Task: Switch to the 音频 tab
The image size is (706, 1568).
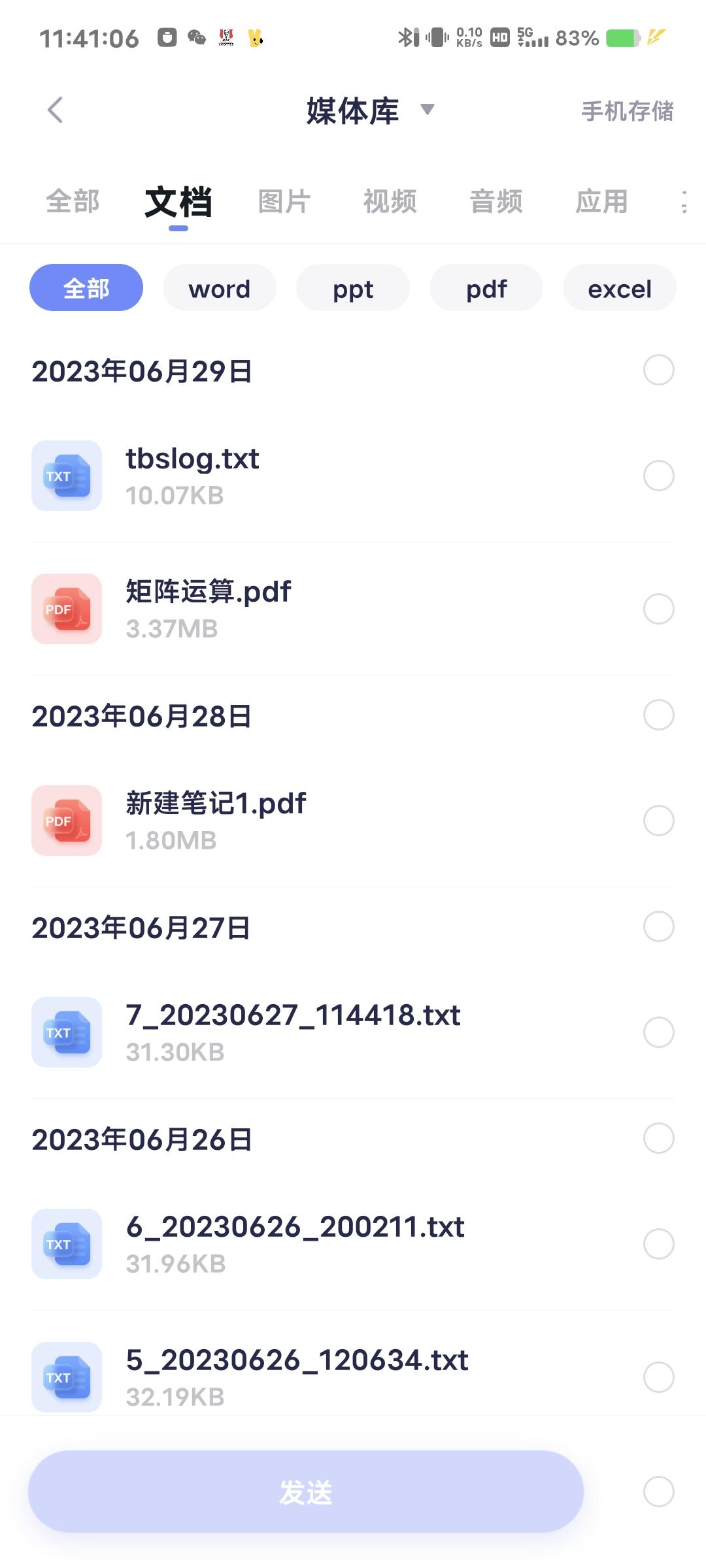Action: (x=496, y=201)
